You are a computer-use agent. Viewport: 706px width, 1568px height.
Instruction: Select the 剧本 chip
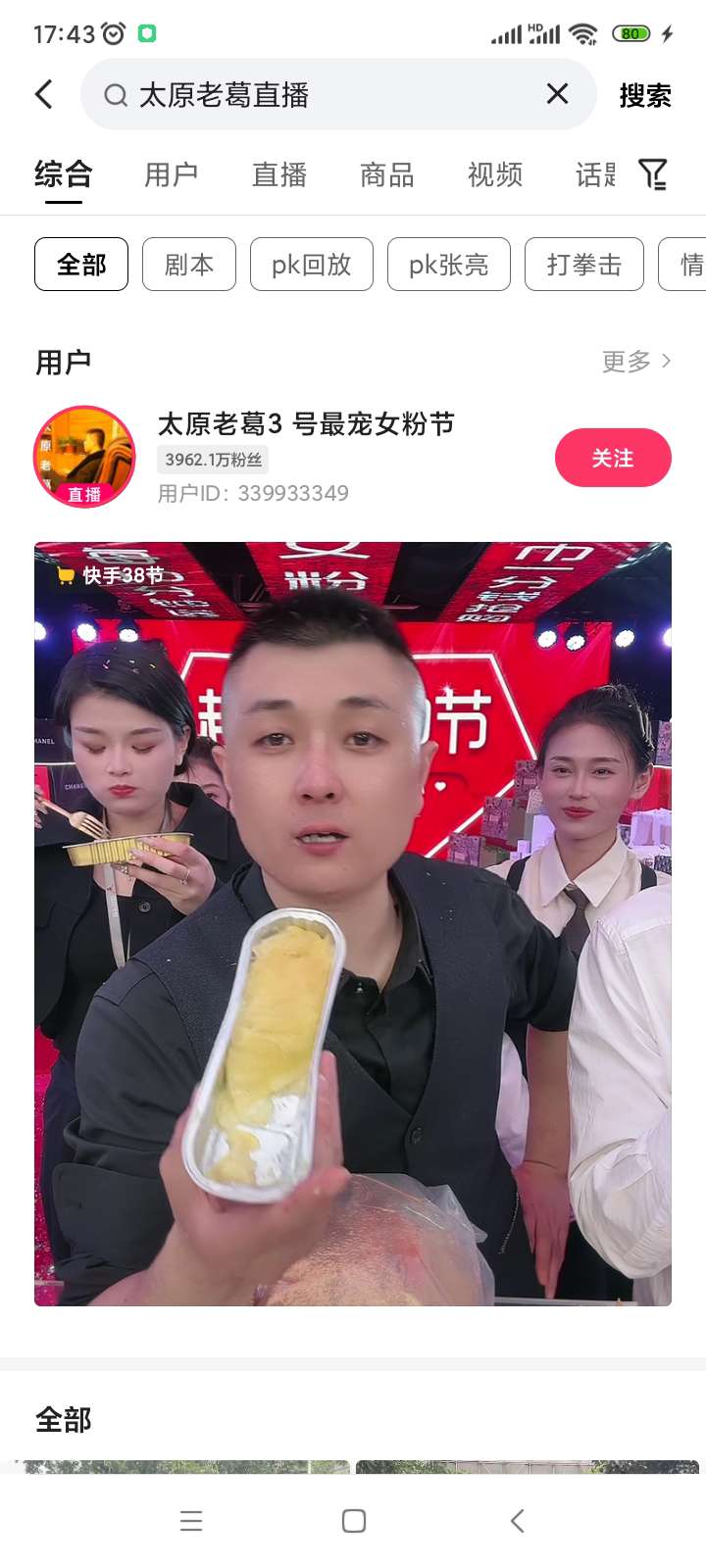tap(189, 265)
